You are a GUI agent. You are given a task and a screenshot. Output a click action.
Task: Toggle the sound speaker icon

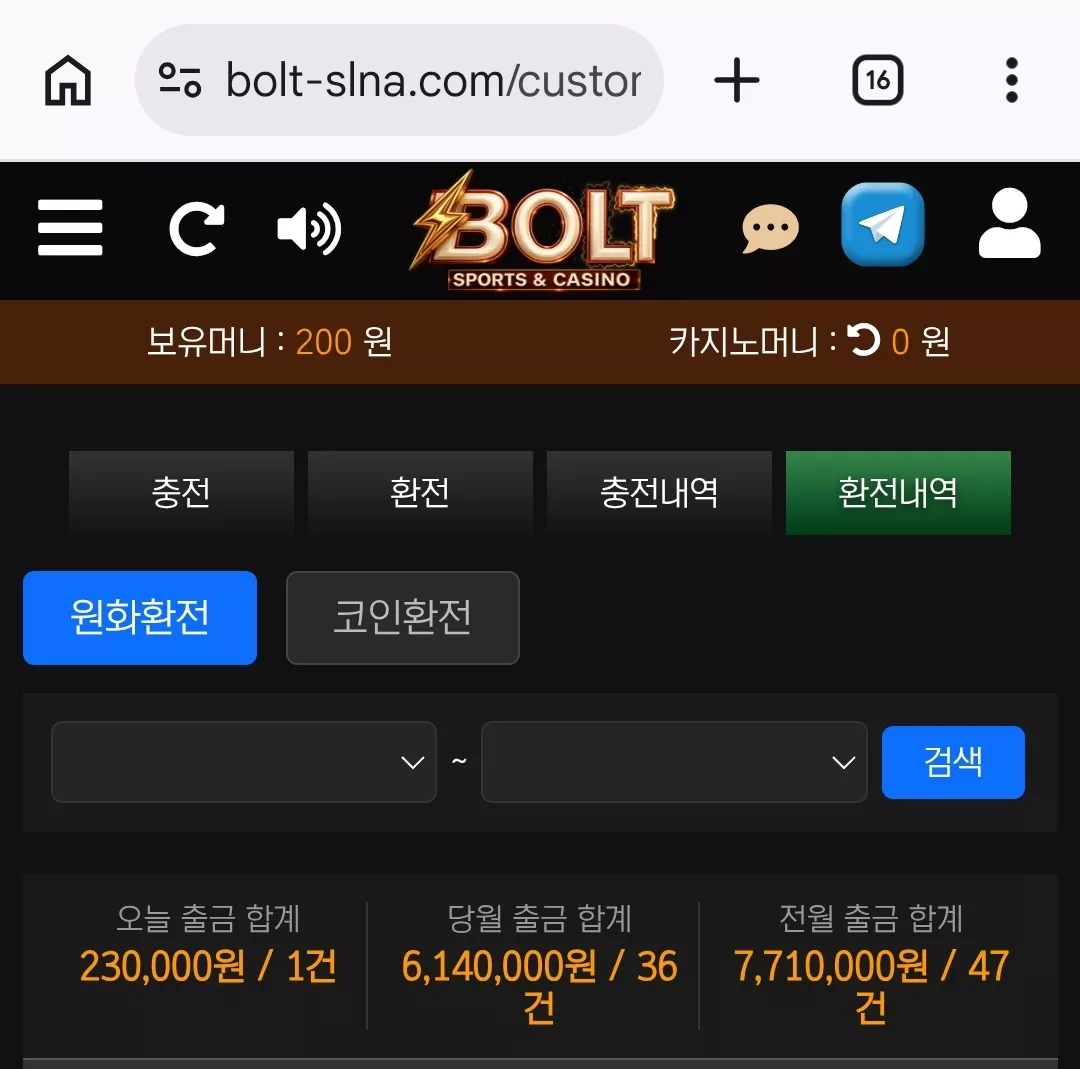(309, 229)
